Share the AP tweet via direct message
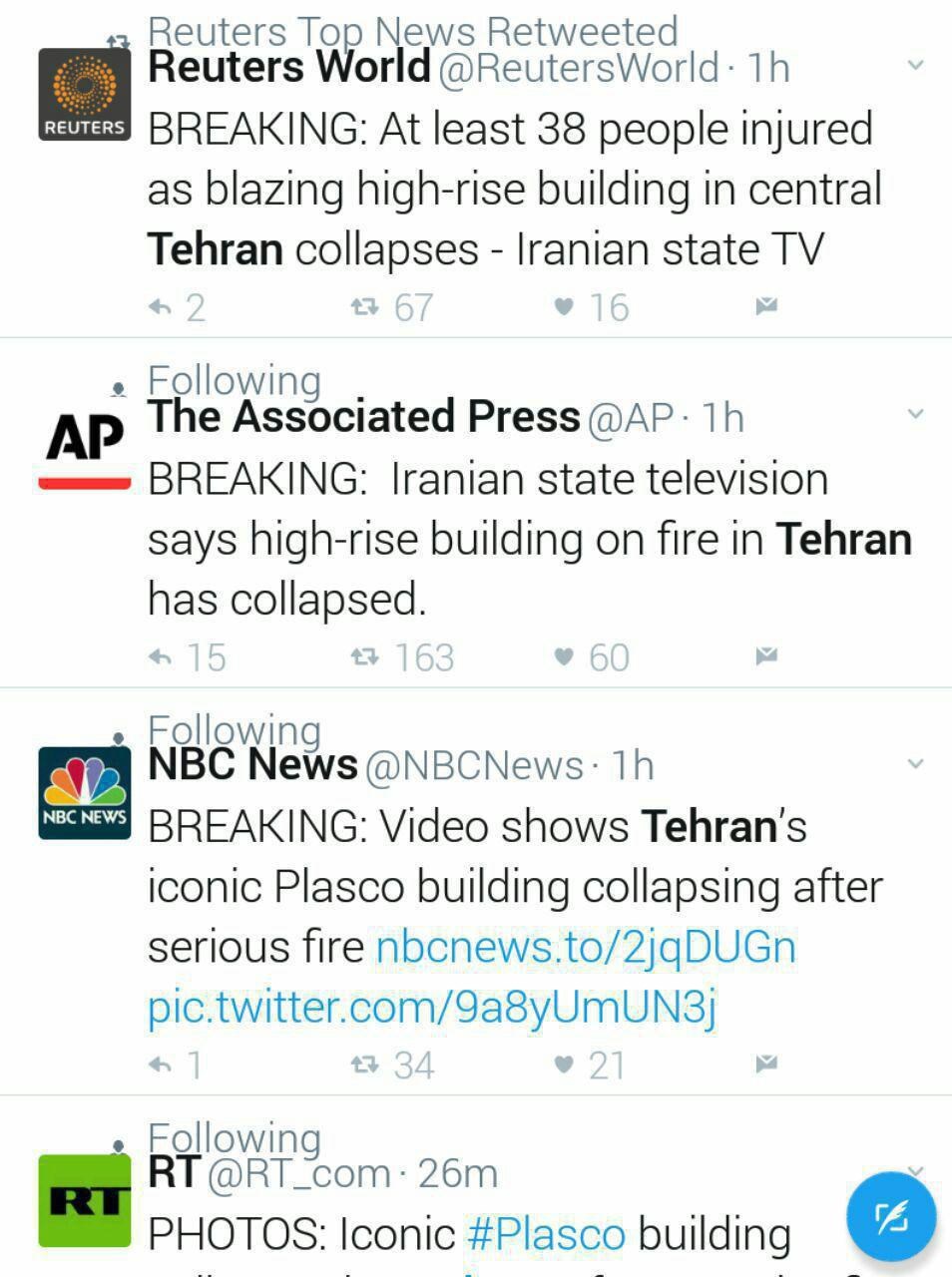Screen dimensions: 952x1277 [766, 655]
